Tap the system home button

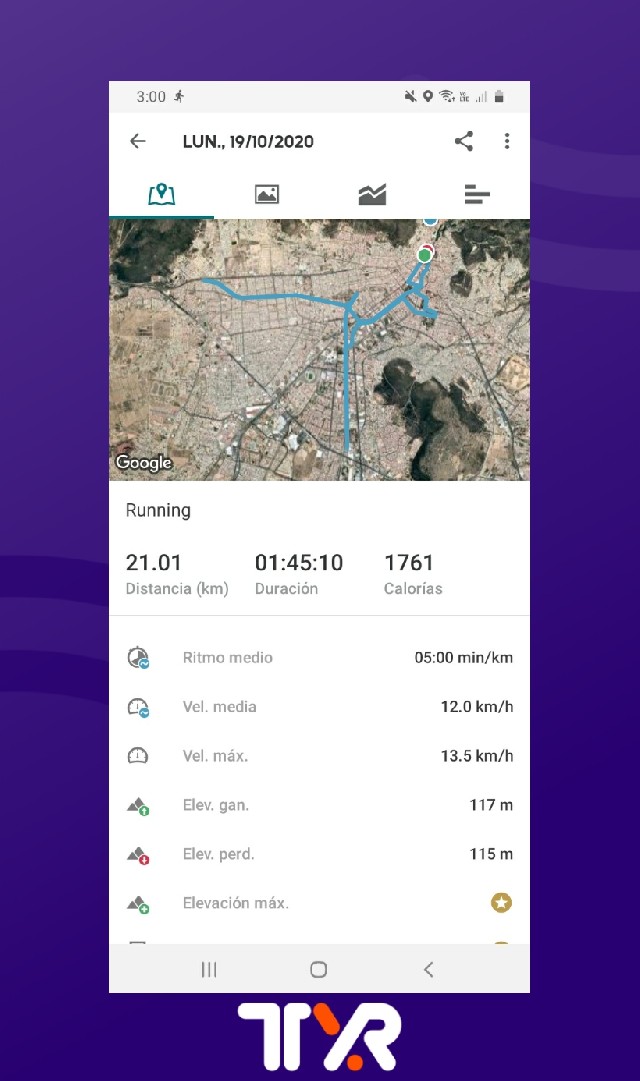click(x=318, y=969)
